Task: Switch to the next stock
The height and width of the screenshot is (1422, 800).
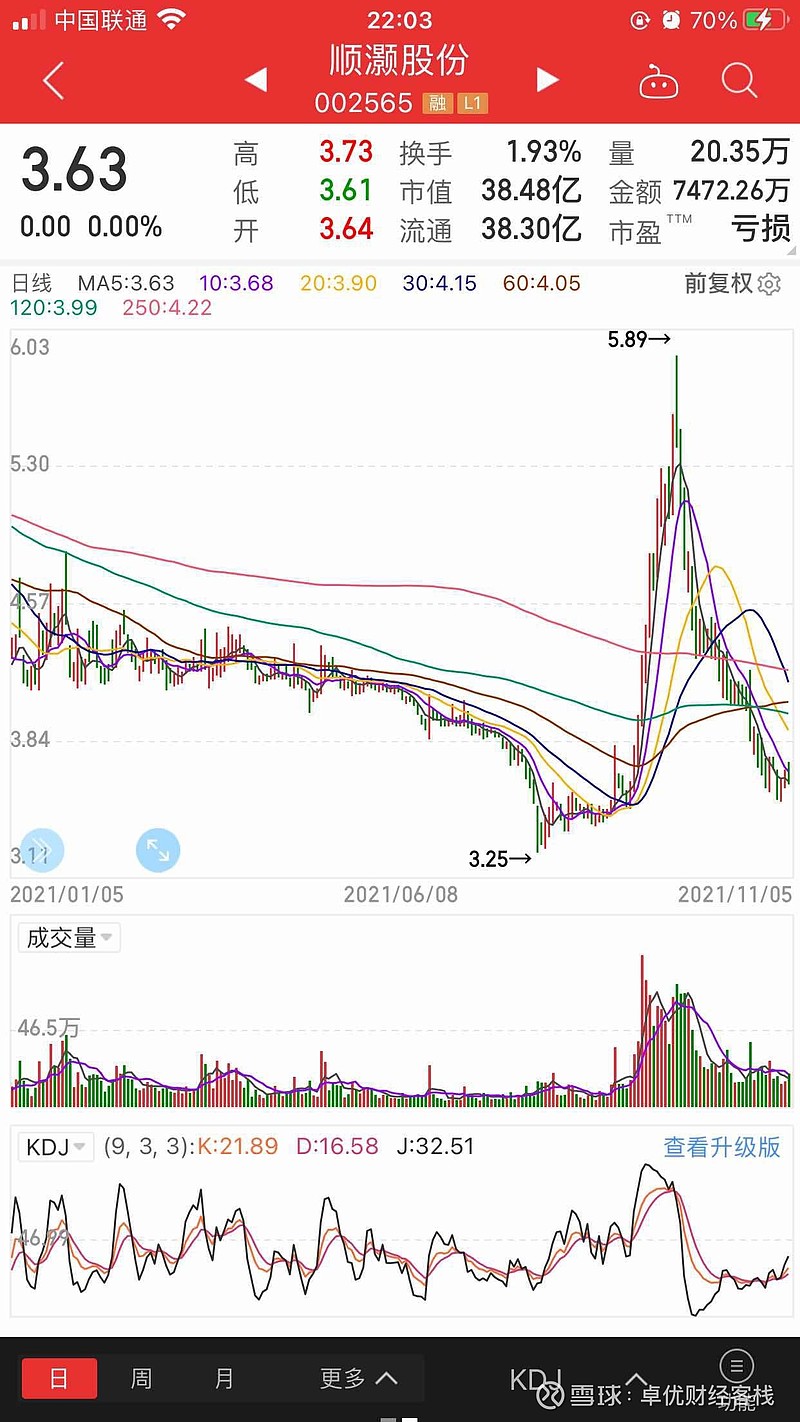Action: point(547,80)
